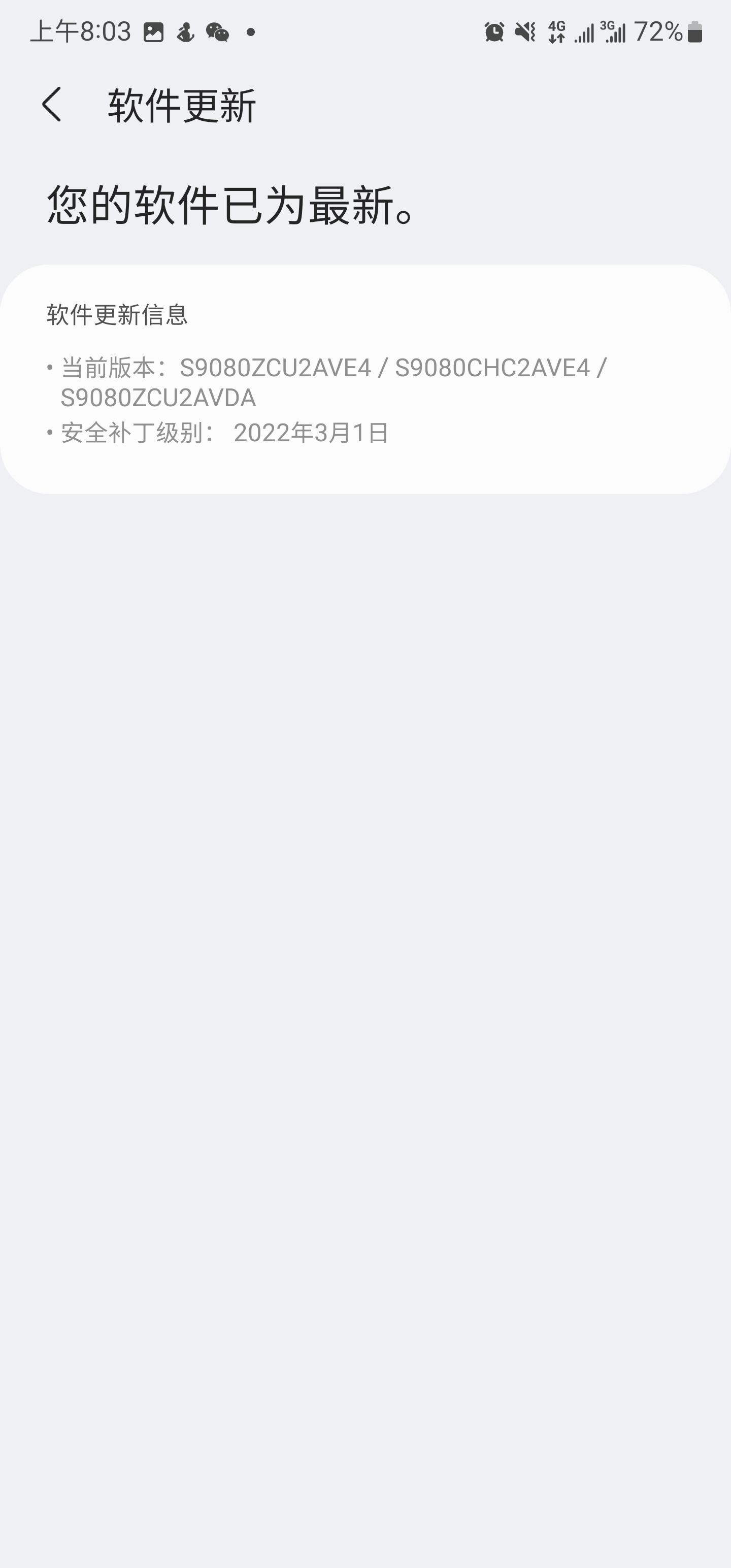Tap the mute mode status icon
Screen dimensions: 731x1568
(x=525, y=31)
